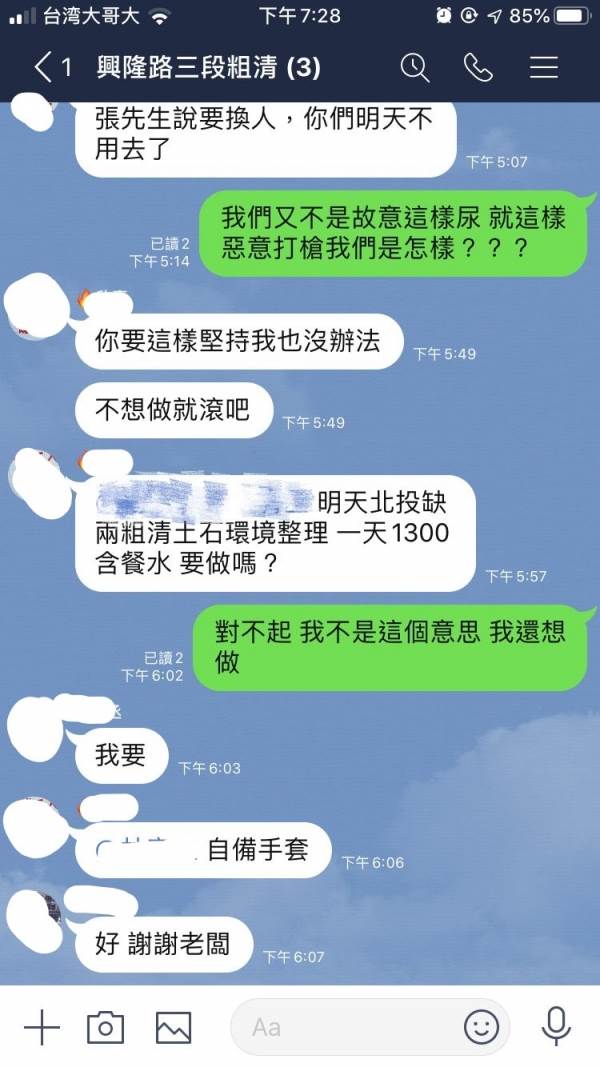Search within this chat

(415, 67)
